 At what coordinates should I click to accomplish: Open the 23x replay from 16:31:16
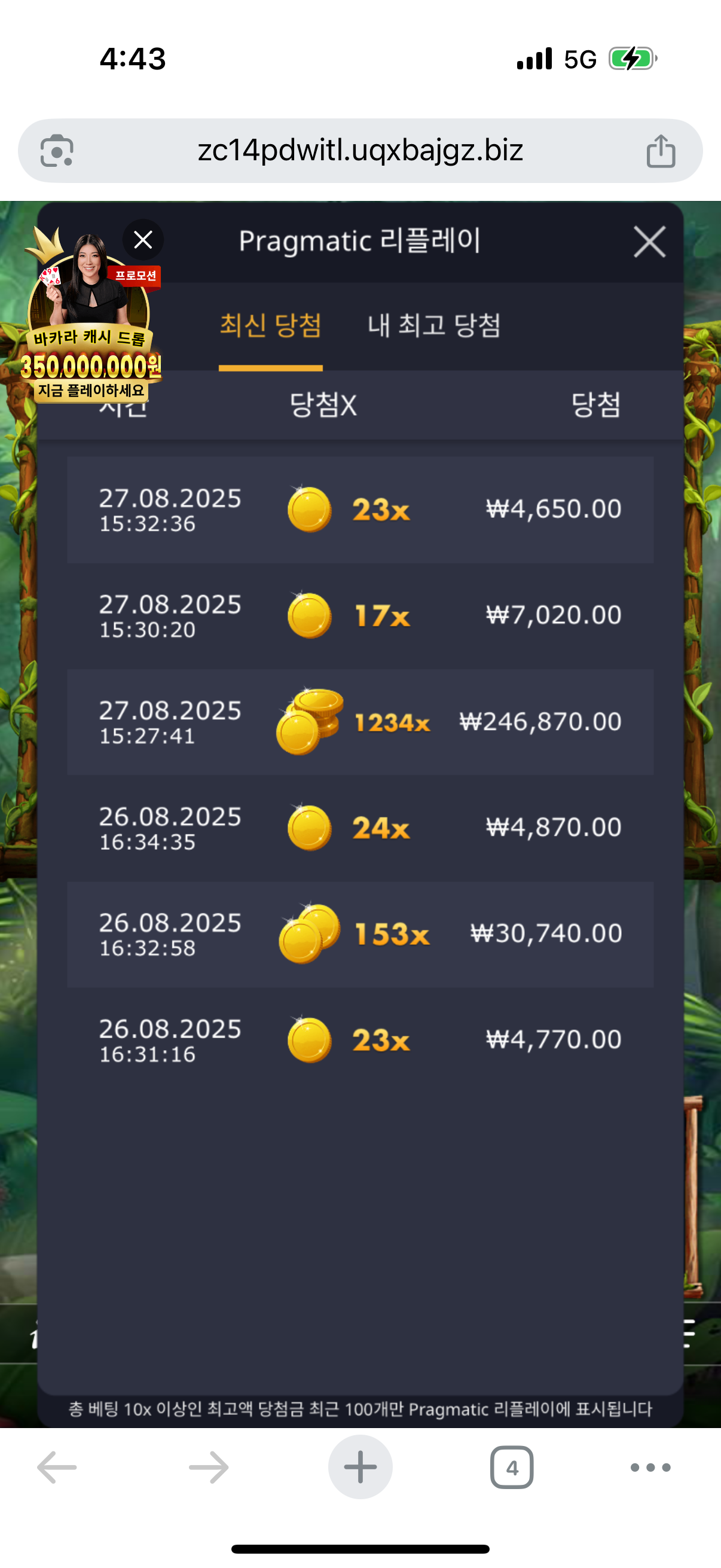(360, 1039)
